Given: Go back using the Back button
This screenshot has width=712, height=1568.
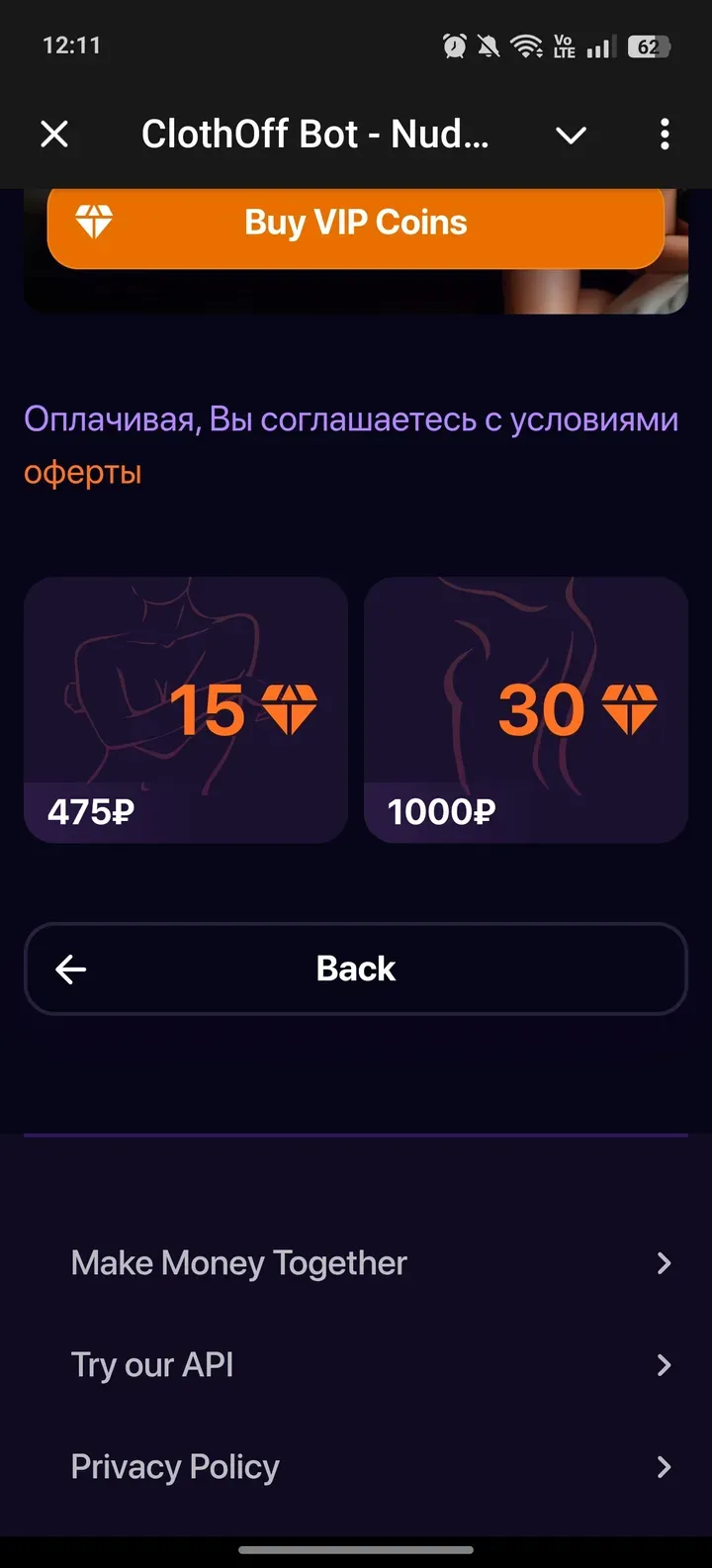Looking at the screenshot, I should click(355, 968).
